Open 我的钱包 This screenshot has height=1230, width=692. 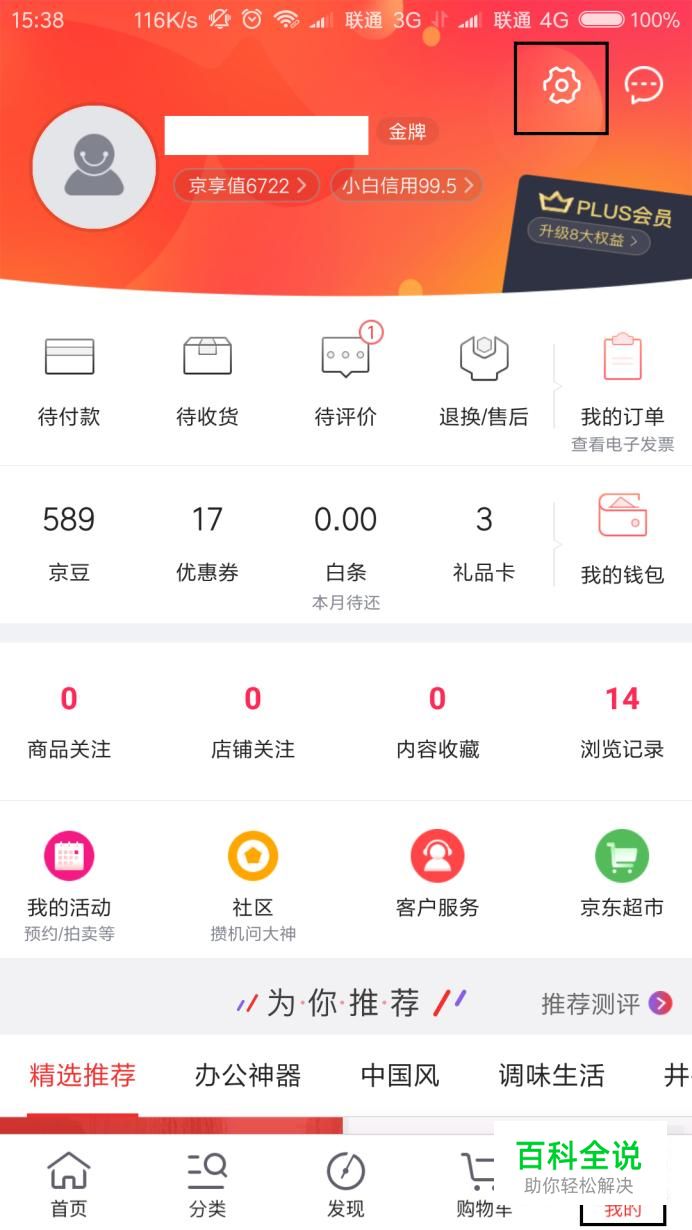pos(622,540)
